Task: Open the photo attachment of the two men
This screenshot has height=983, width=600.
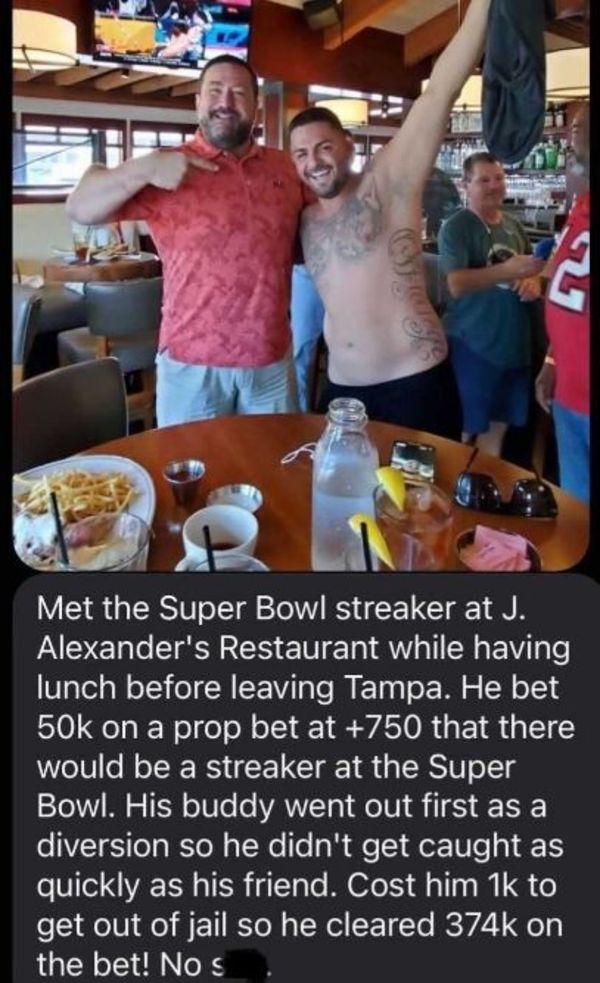Action: pos(301,285)
